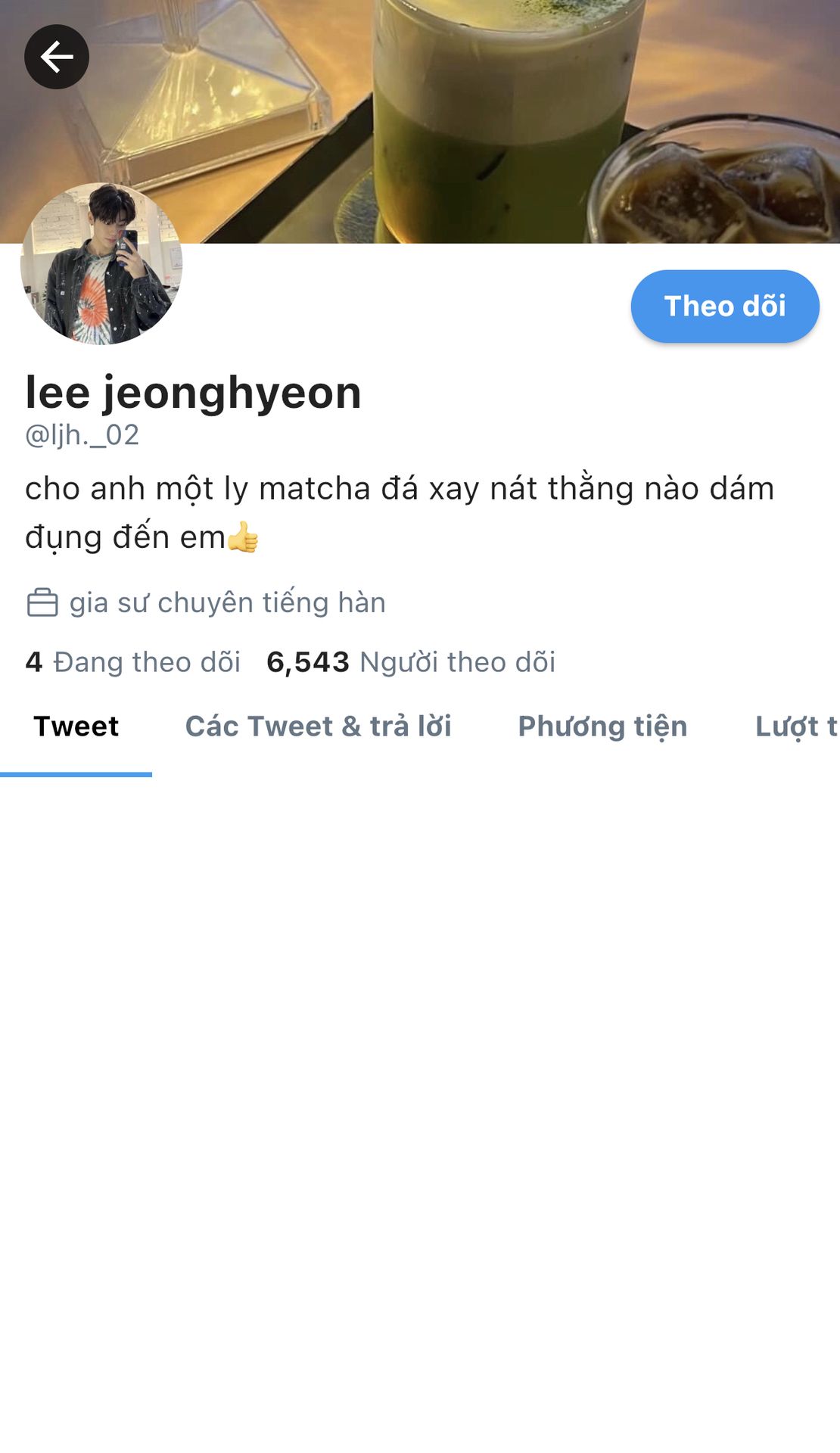Open the Đang theo dõi following list
Viewport: 840px width, 1453px height.
[x=133, y=662]
